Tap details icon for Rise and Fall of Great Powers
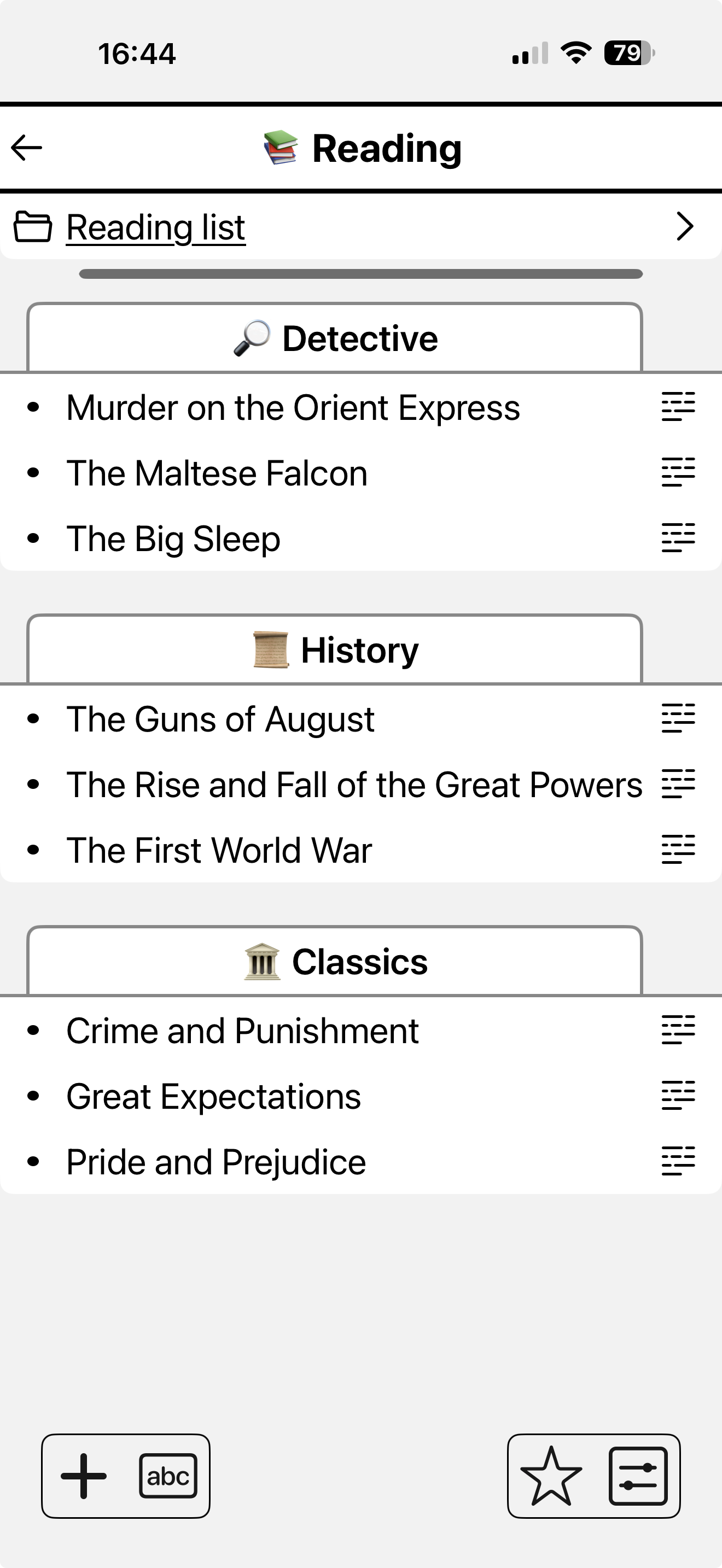The height and width of the screenshot is (1568, 722). [x=678, y=784]
